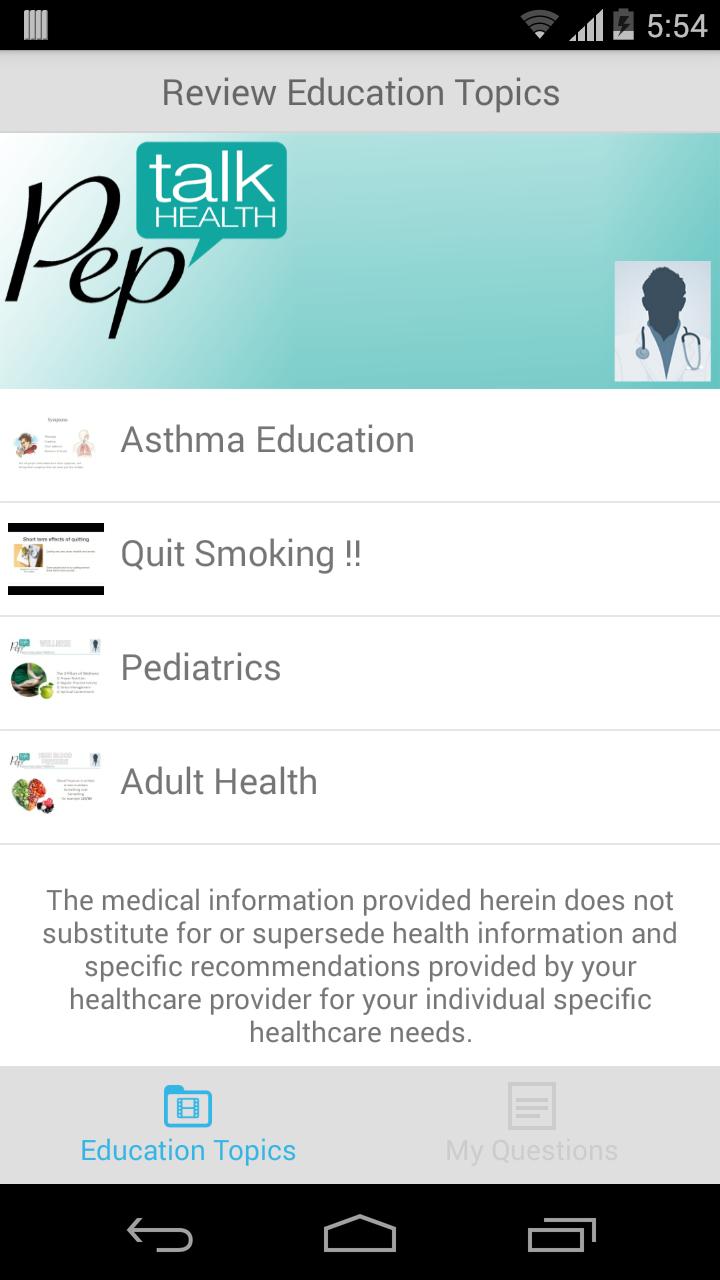The width and height of the screenshot is (720, 1280).
Task: Select the Education Topics tab
Action: (x=188, y=1125)
